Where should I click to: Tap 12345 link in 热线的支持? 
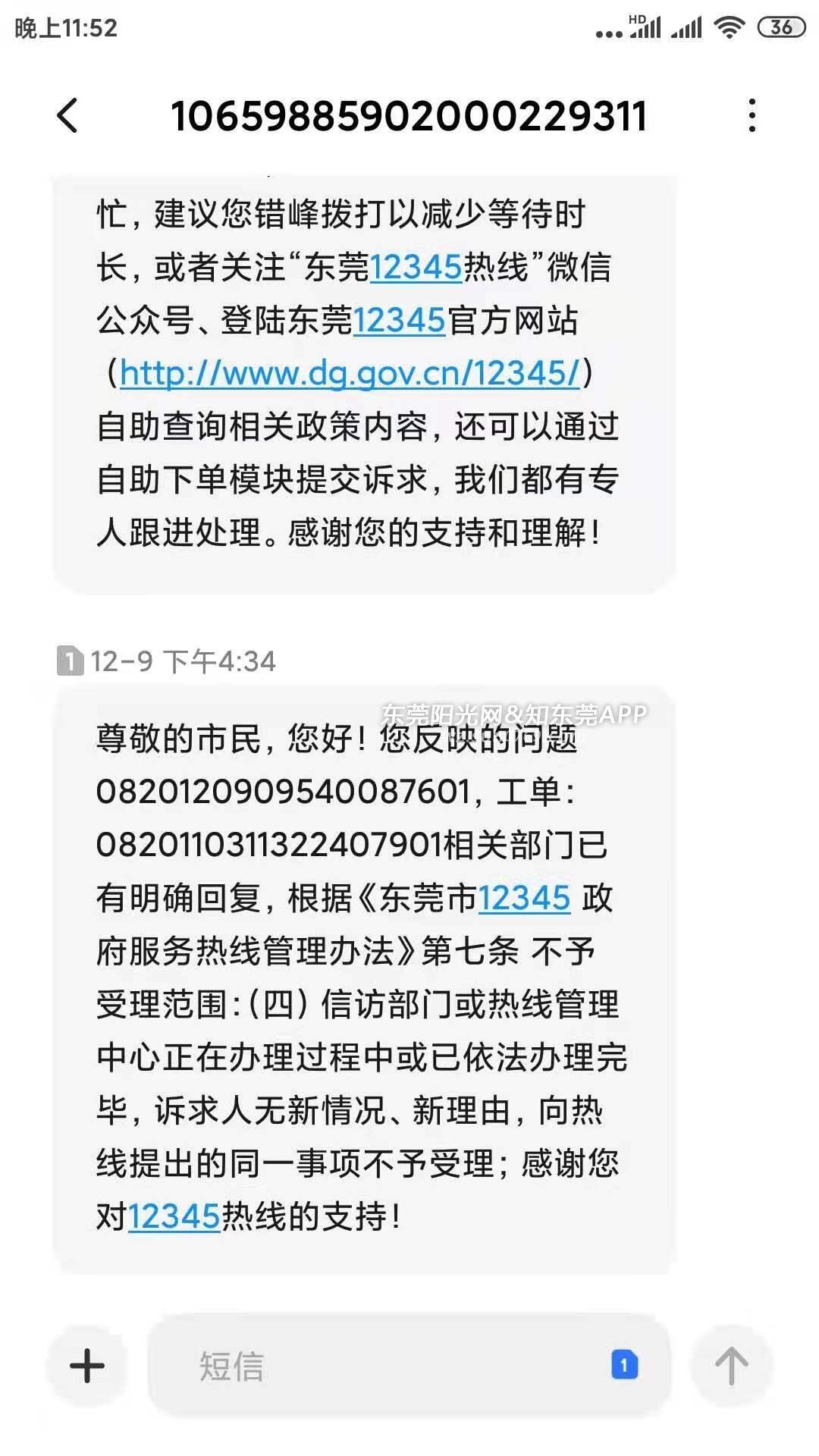(174, 1217)
